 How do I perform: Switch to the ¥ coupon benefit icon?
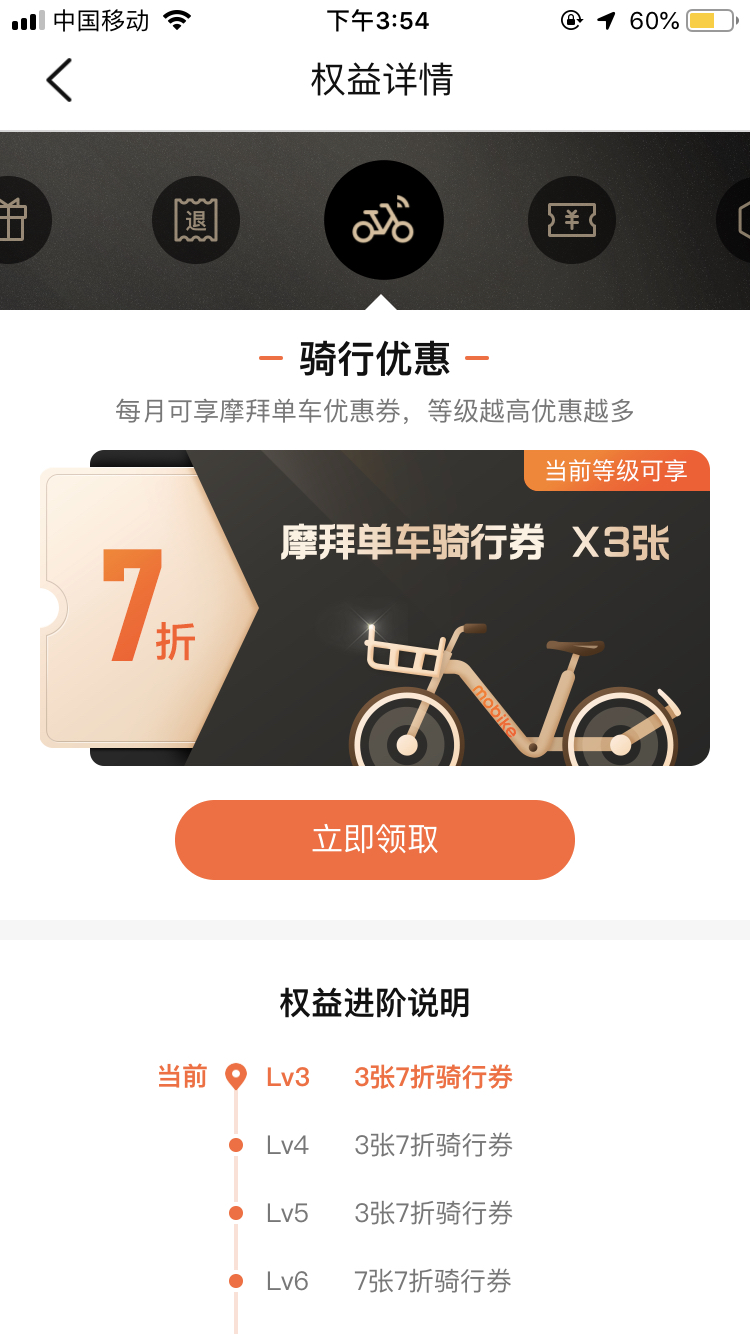coord(572,220)
